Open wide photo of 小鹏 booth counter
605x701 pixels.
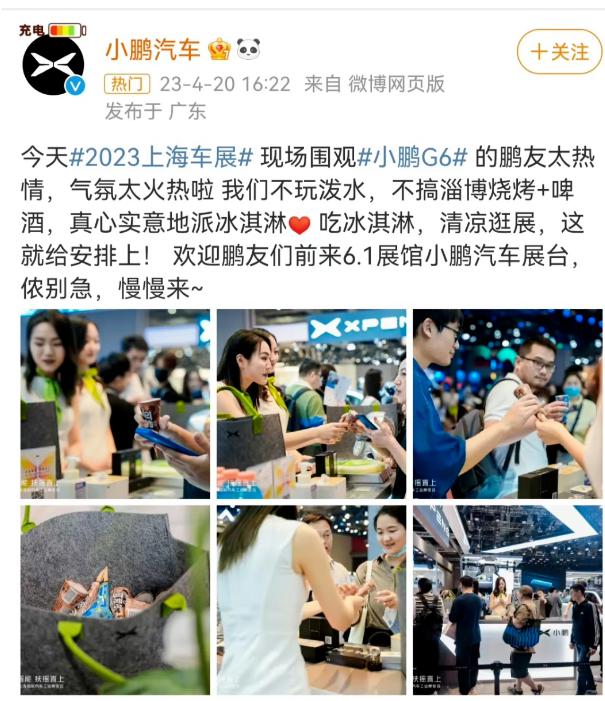507,598
